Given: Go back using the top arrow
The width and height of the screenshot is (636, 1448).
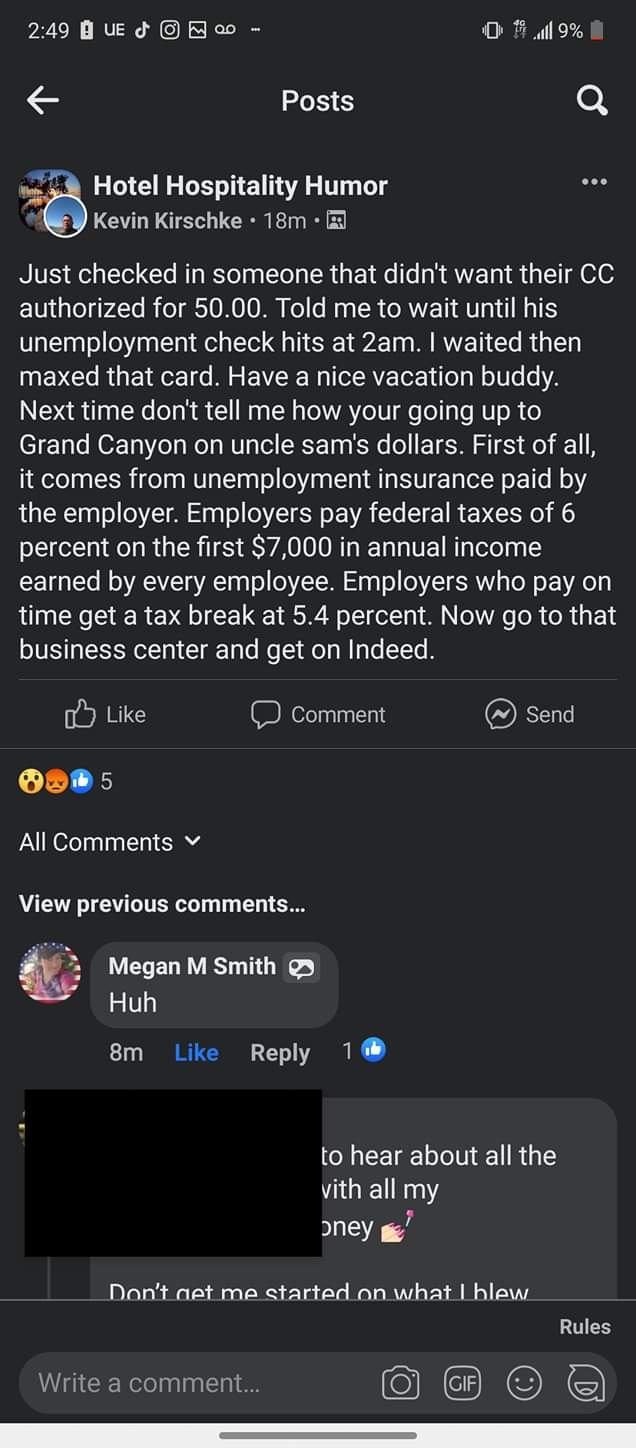Looking at the screenshot, I should pyautogui.click(x=43, y=100).
